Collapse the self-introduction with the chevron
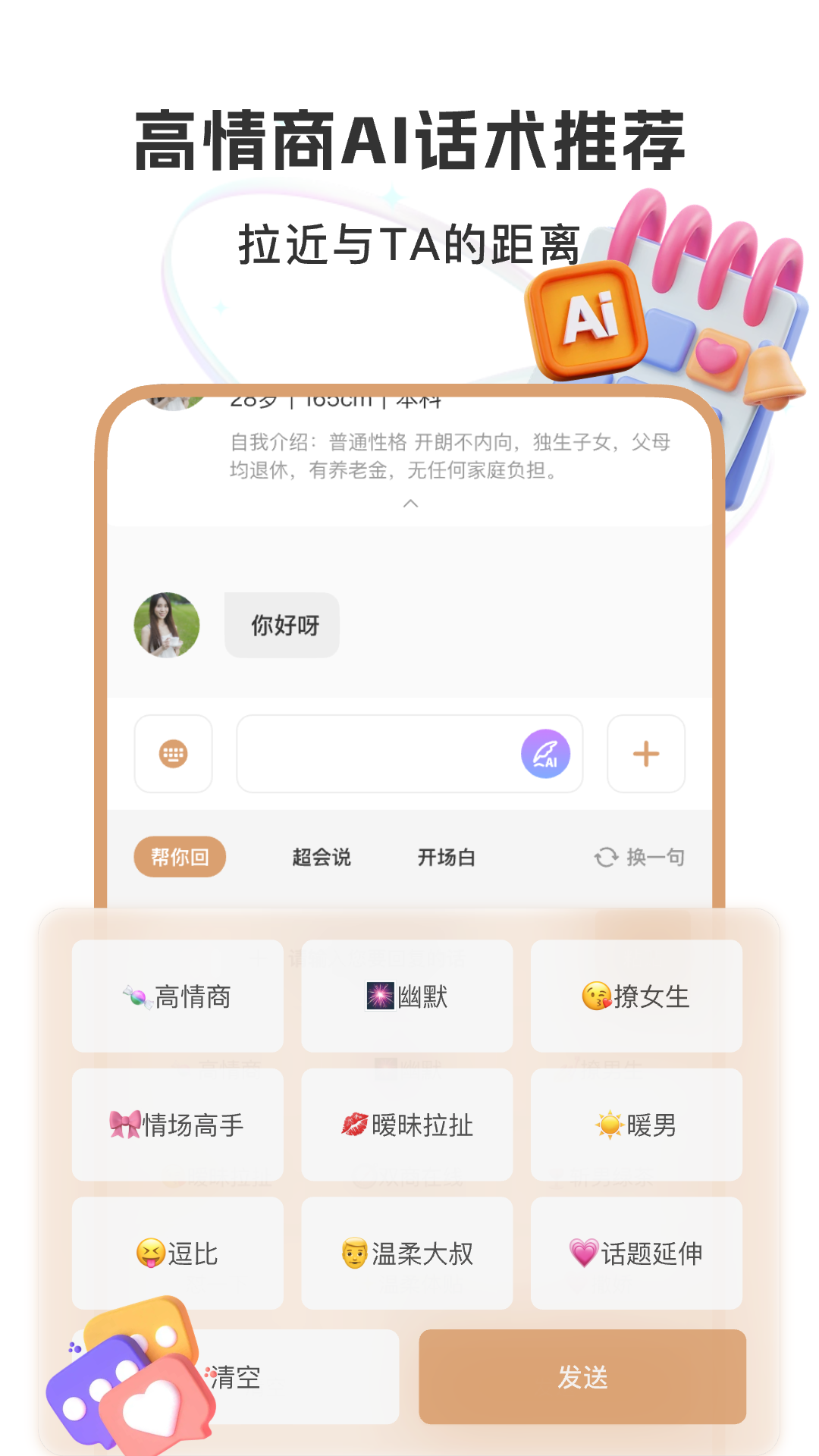Viewport: 819px width, 1456px height. (x=412, y=504)
